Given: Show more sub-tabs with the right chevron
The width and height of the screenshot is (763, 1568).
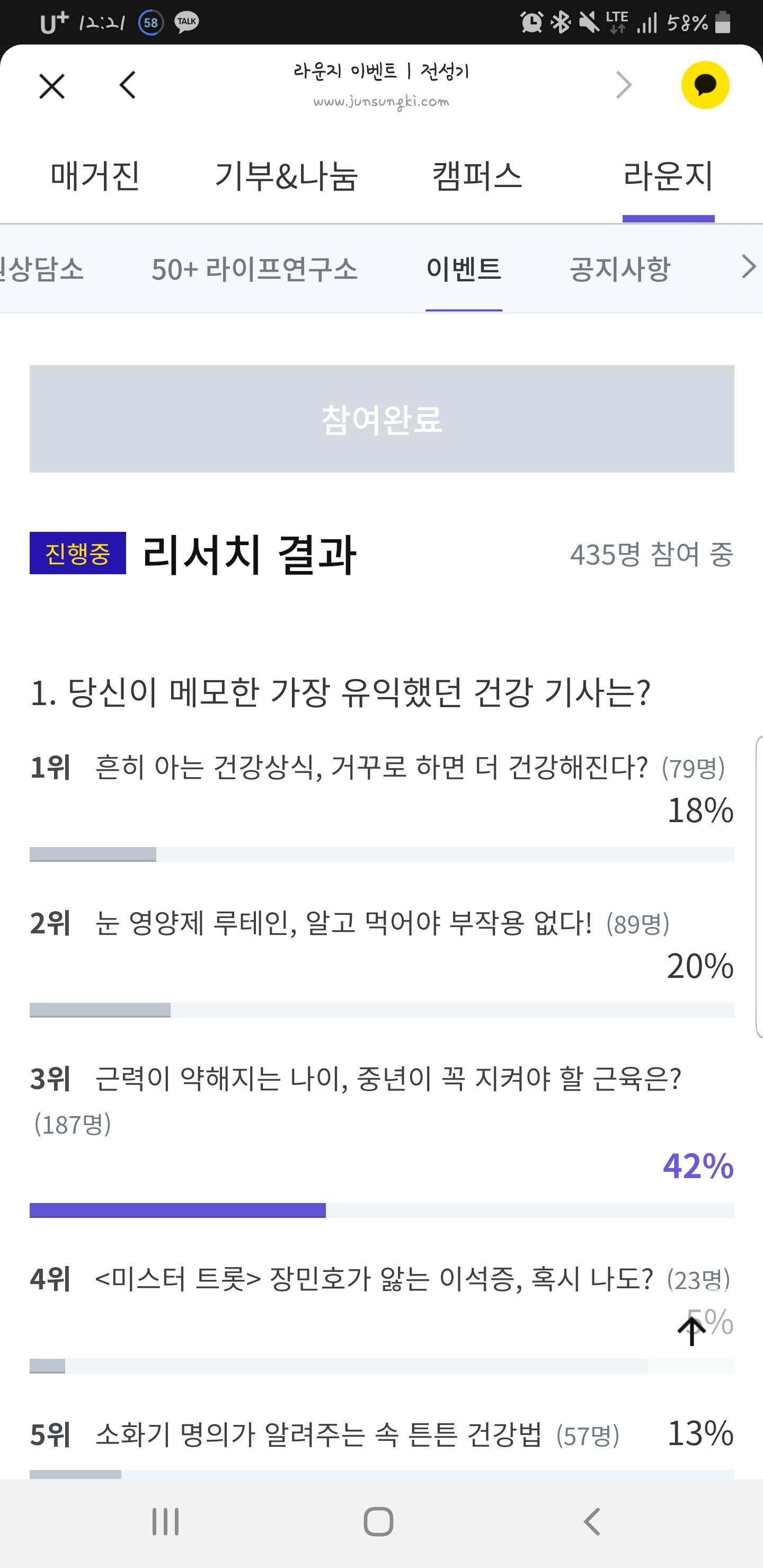Looking at the screenshot, I should tap(748, 266).
